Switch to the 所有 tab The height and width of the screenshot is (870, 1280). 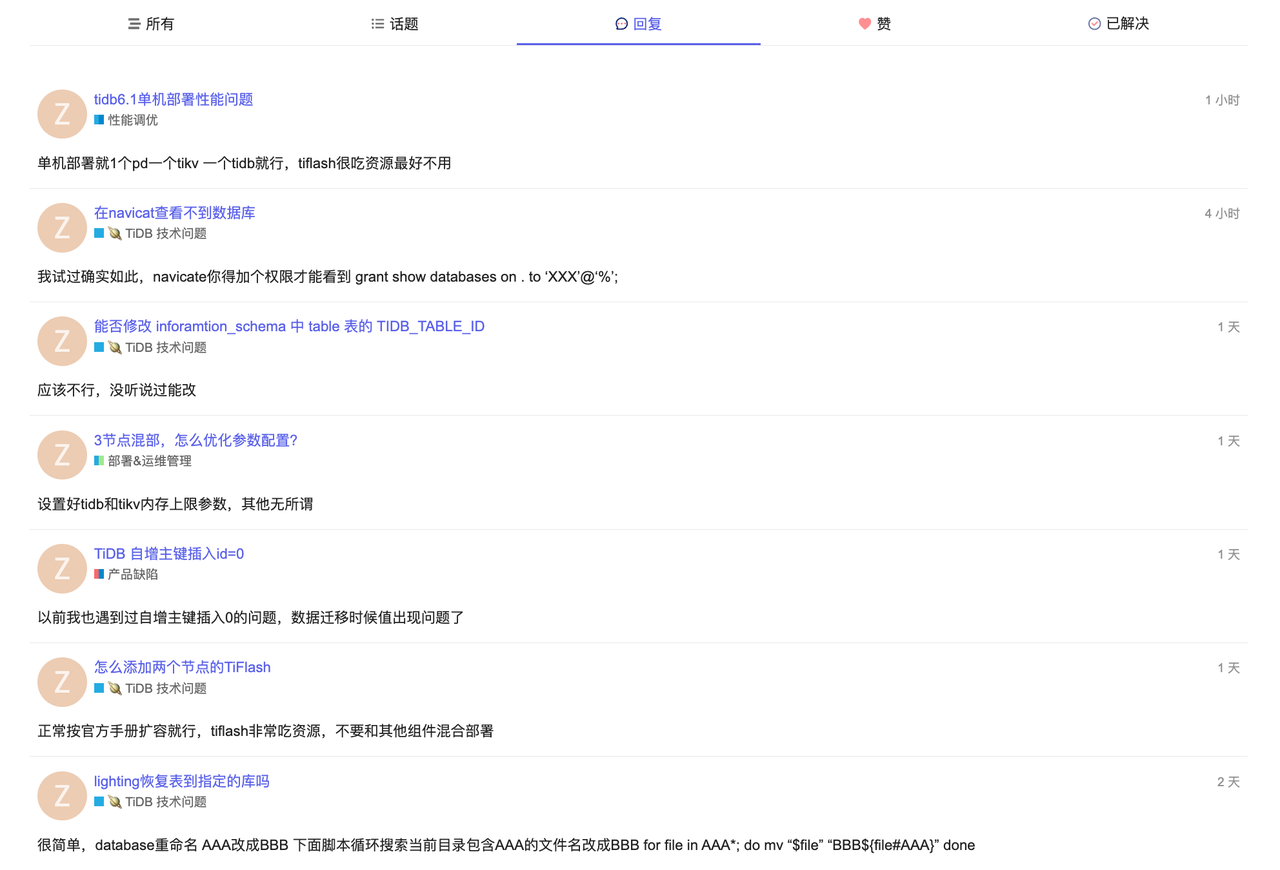[x=151, y=23]
